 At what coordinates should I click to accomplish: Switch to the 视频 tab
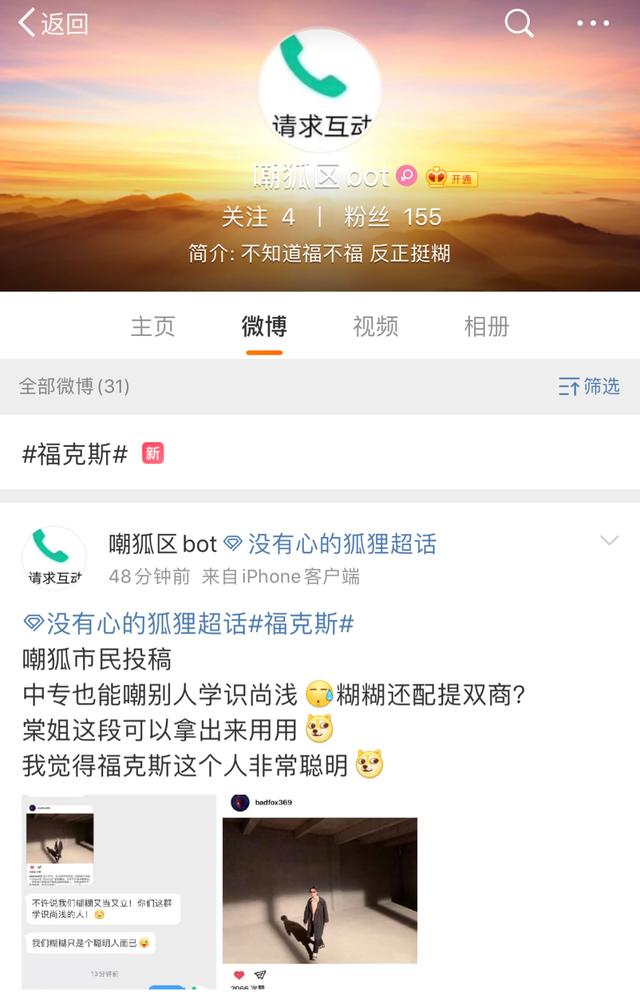tap(376, 326)
